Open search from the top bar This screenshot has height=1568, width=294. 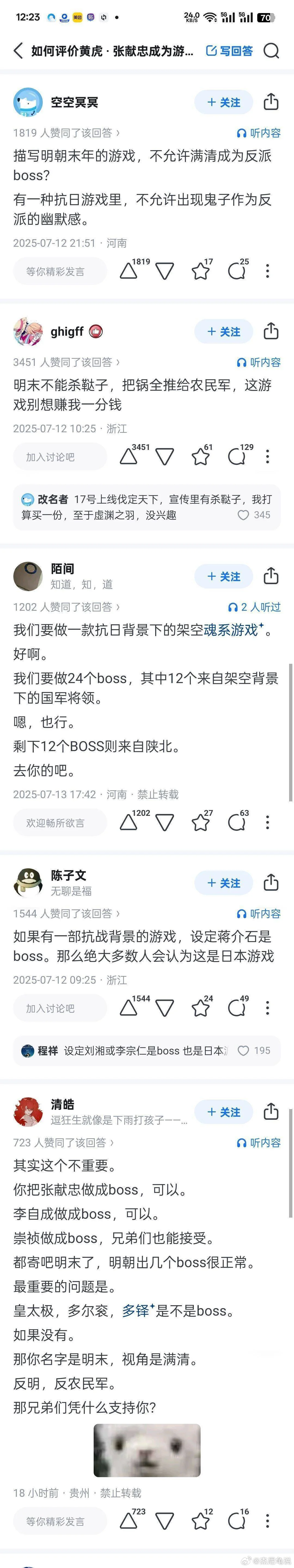click(x=271, y=51)
